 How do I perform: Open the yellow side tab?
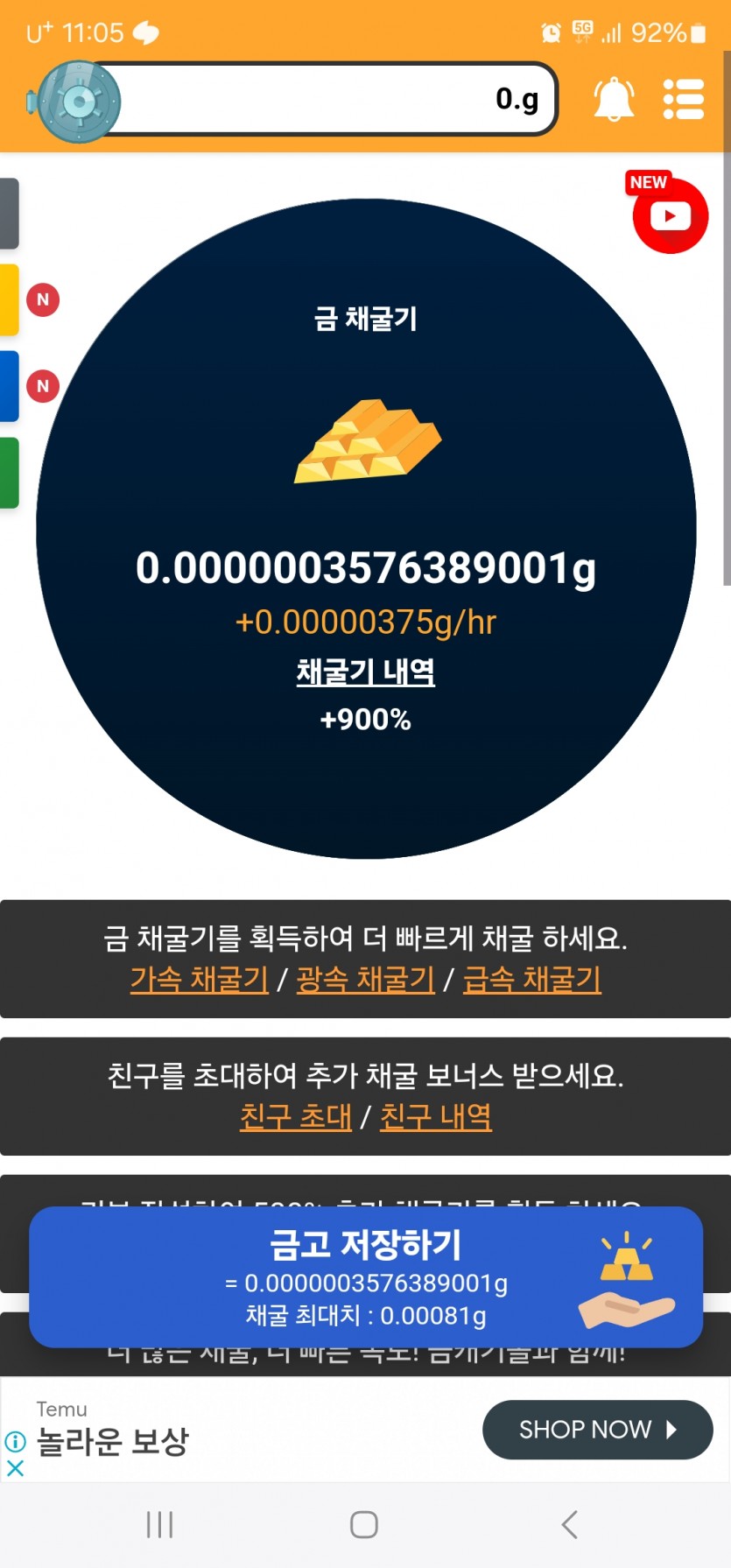point(9,300)
